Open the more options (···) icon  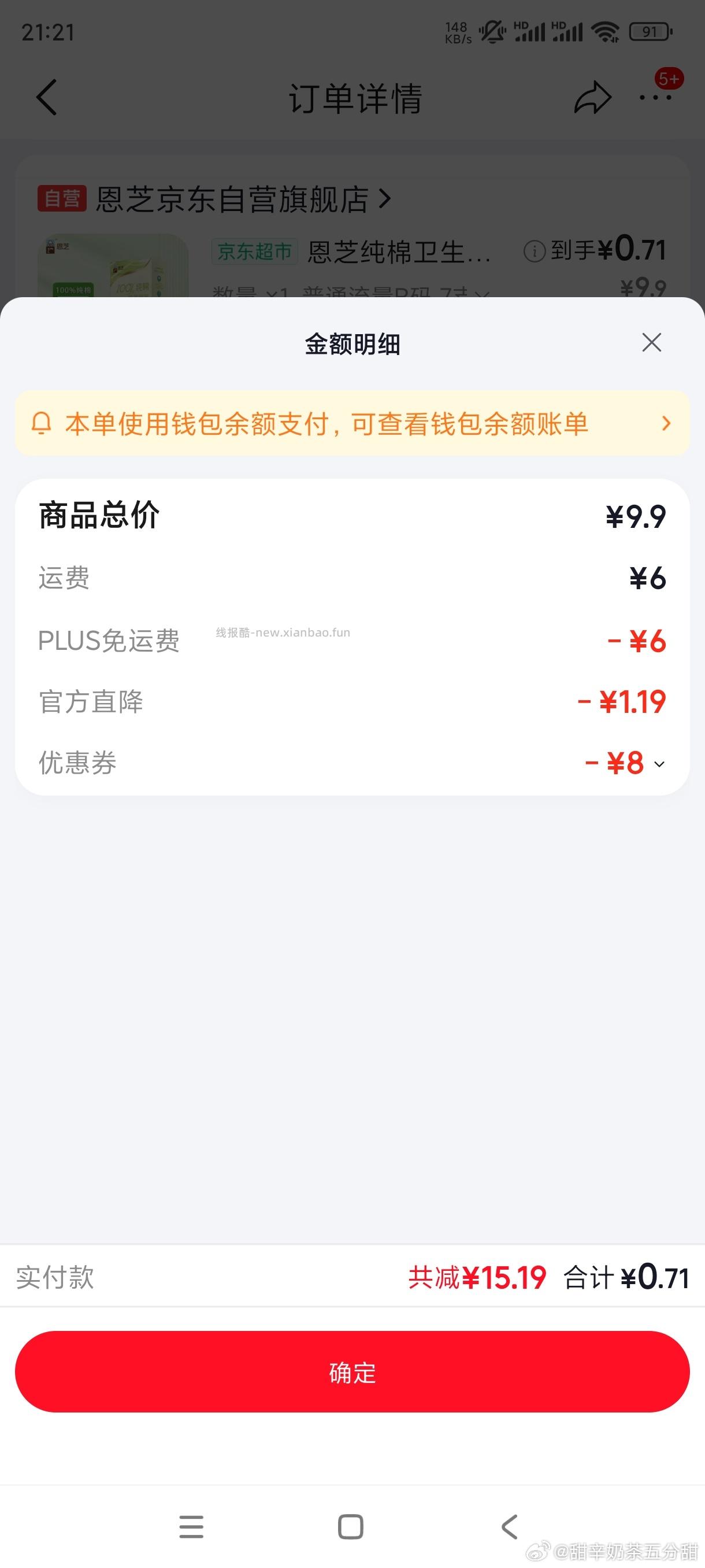click(x=655, y=97)
